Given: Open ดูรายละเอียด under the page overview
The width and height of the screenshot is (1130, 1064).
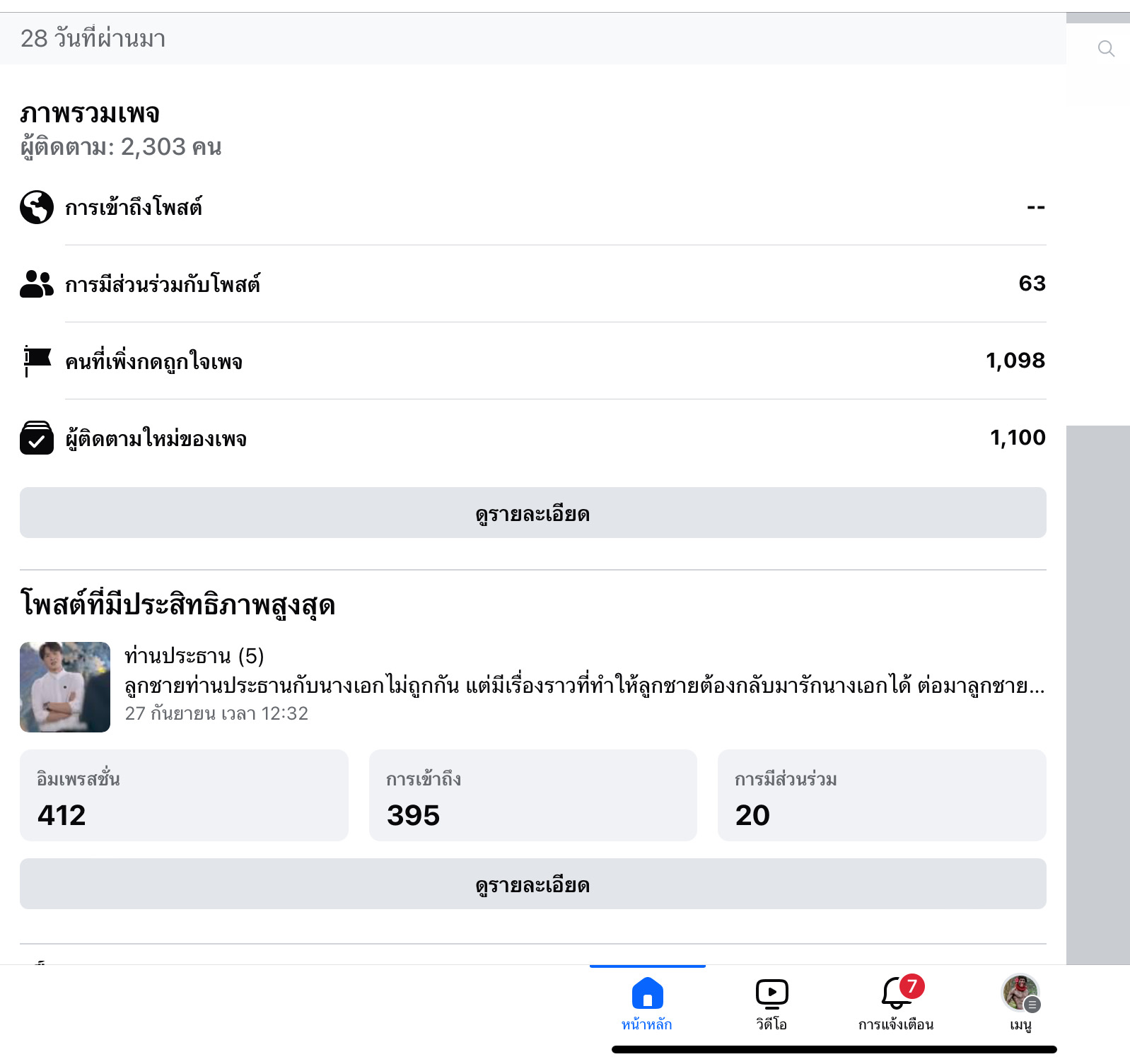Looking at the screenshot, I should [532, 513].
